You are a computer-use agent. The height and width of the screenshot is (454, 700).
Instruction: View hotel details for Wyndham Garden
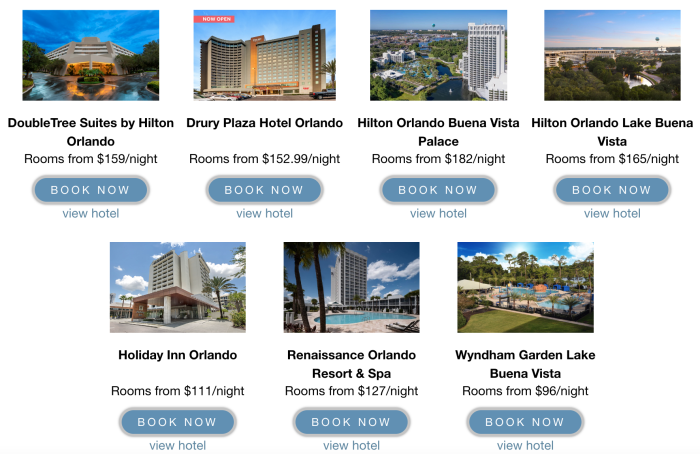pyautogui.click(x=525, y=445)
